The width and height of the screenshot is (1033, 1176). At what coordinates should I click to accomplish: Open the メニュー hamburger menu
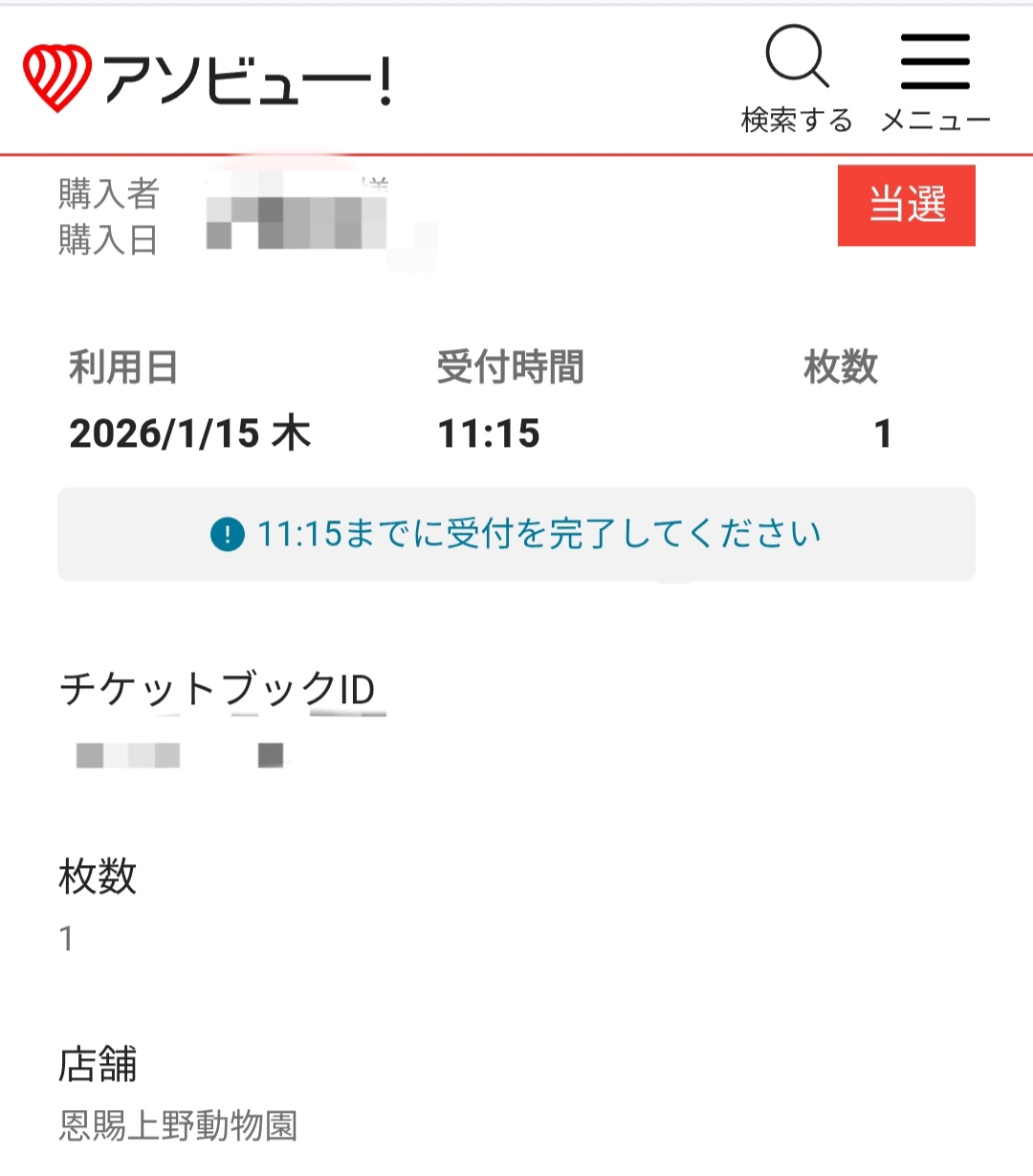coord(934,78)
